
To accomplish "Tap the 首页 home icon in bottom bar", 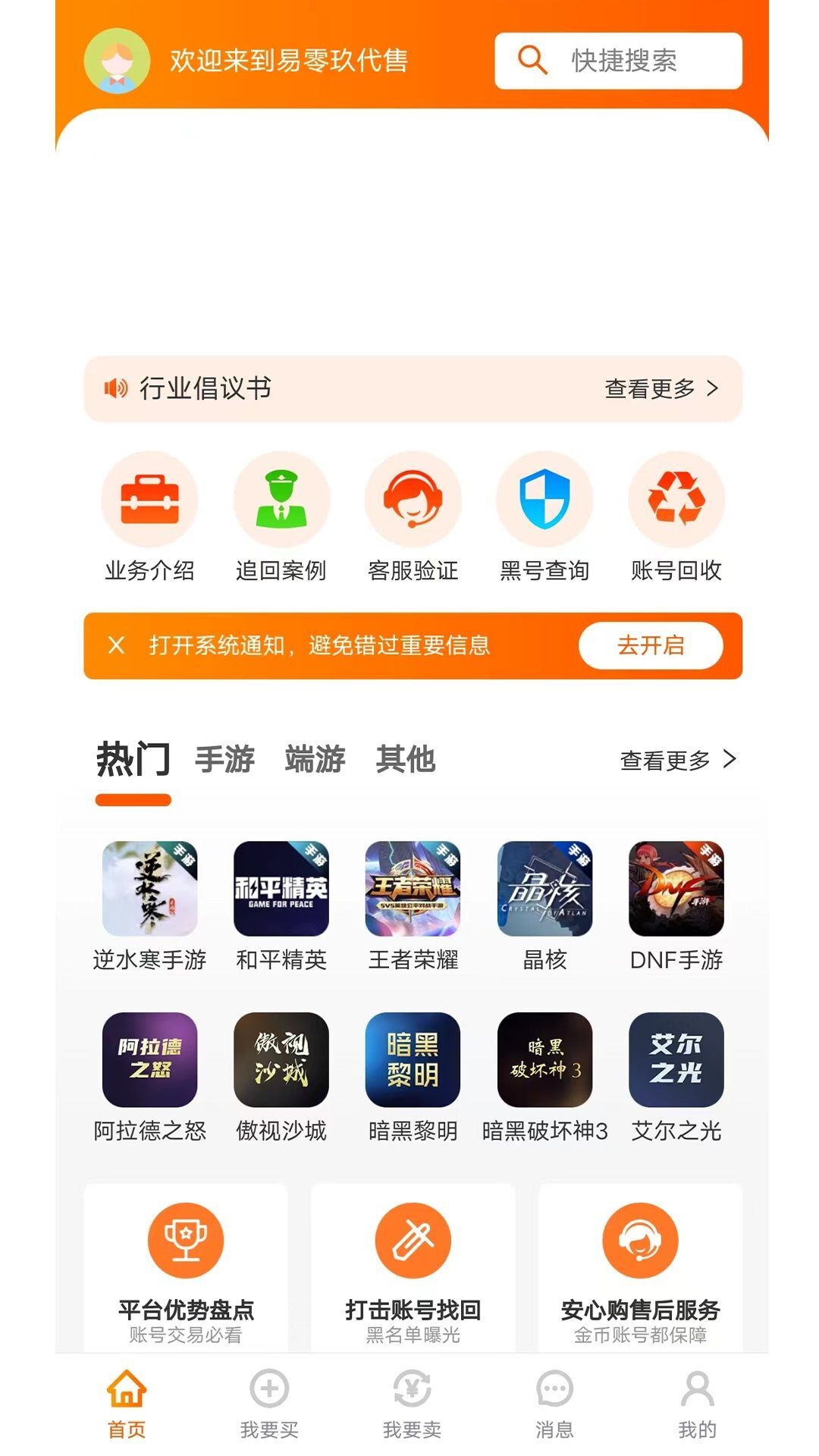I will point(127,1407).
